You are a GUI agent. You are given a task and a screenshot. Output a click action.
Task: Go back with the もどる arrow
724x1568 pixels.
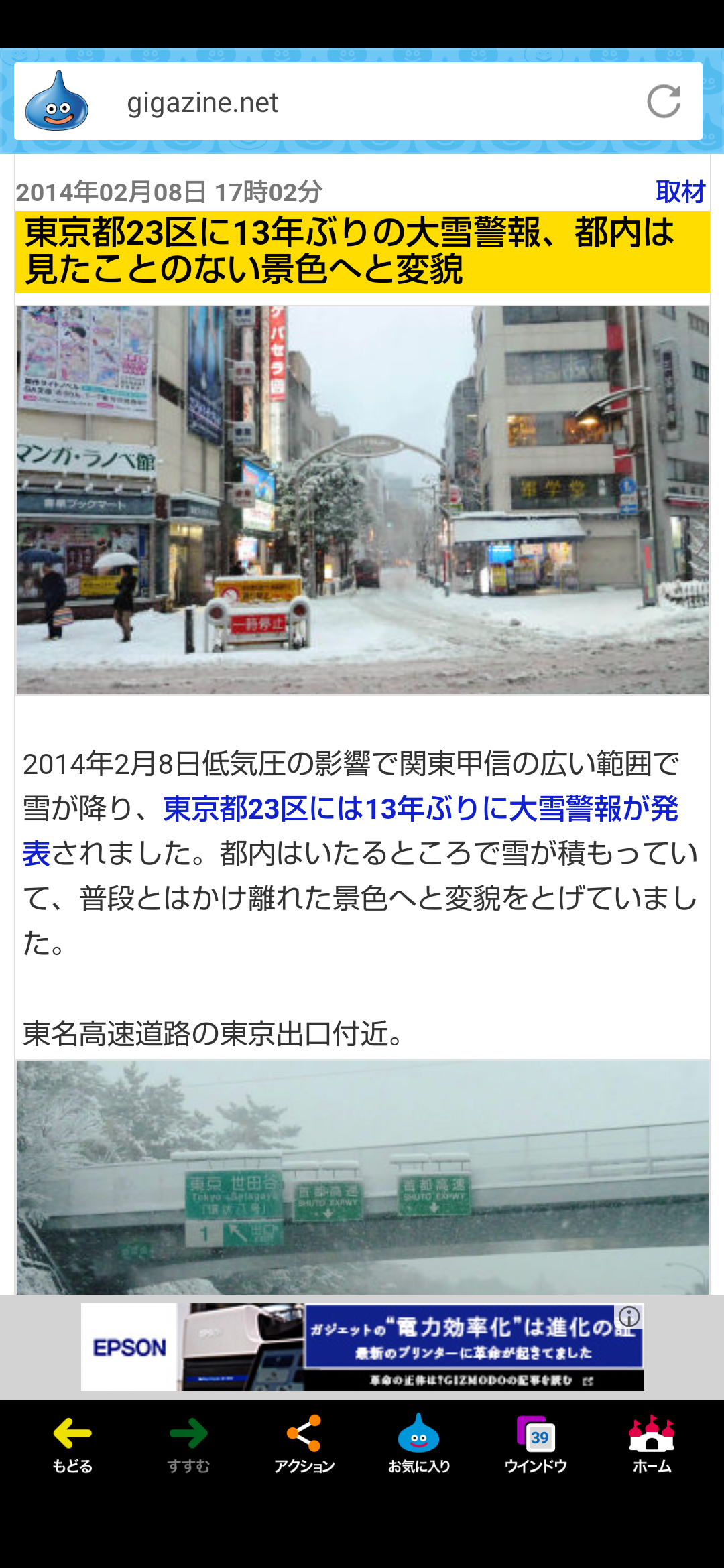click(x=72, y=1444)
